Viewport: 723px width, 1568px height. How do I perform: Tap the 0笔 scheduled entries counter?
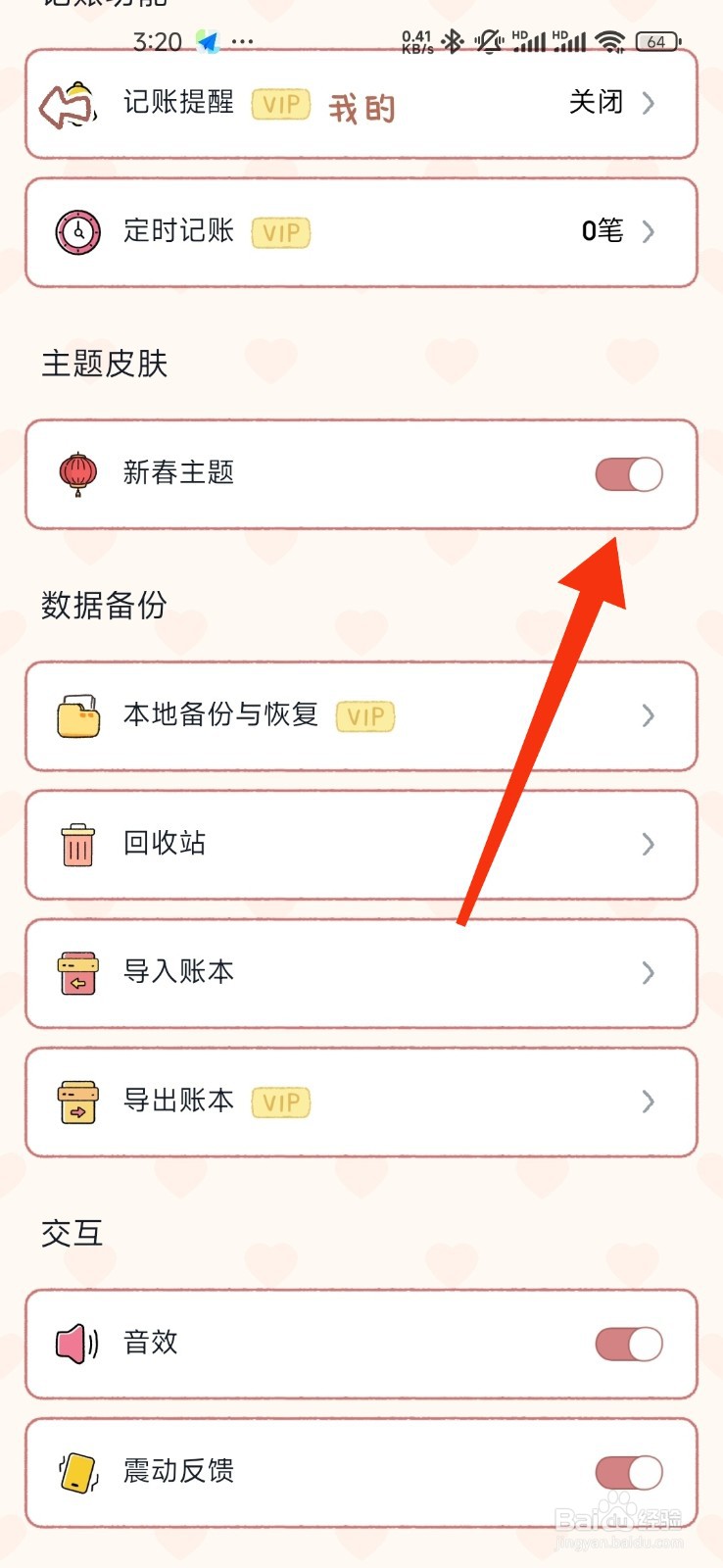[x=602, y=232]
